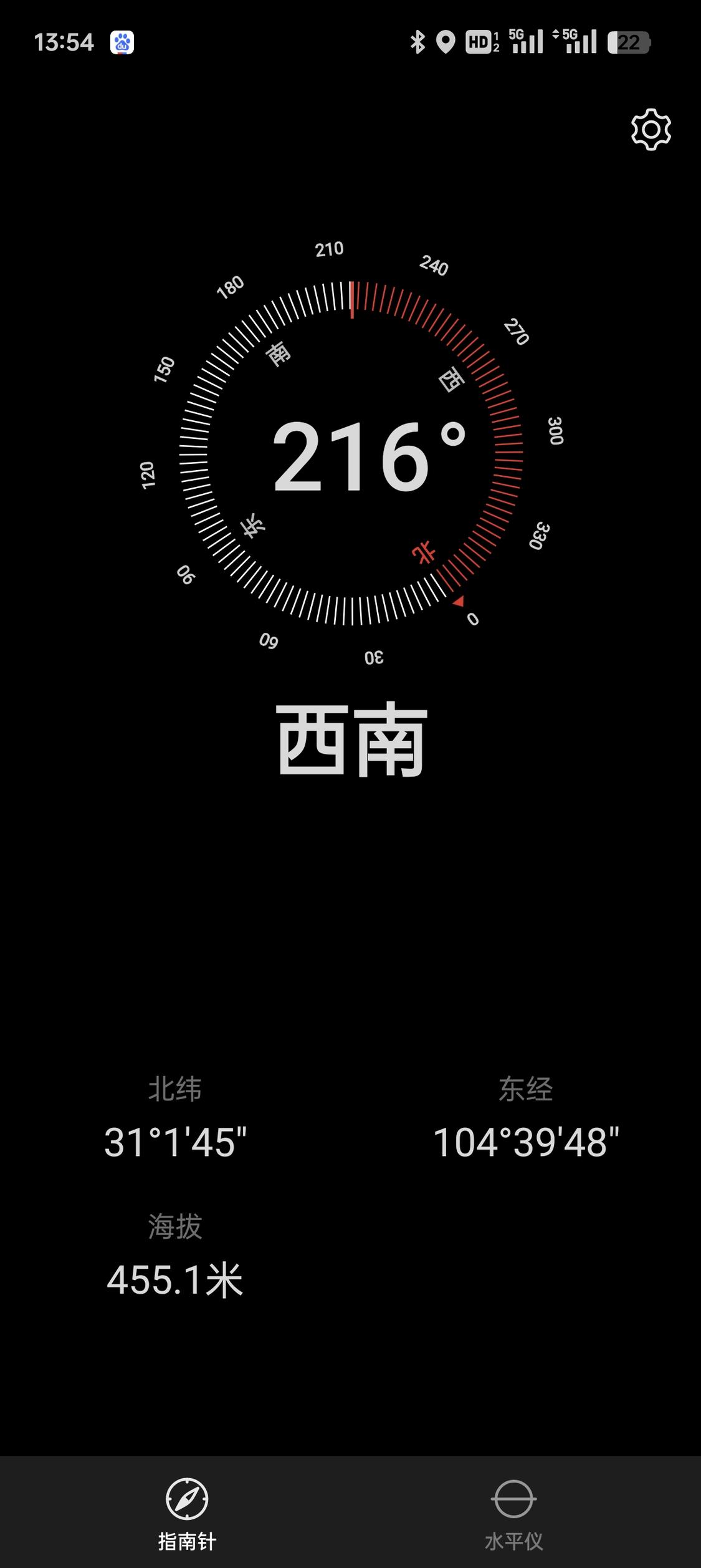Image resolution: width=701 pixels, height=1568 pixels.
Task: Open the settings gear icon
Action: click(651, 130)
